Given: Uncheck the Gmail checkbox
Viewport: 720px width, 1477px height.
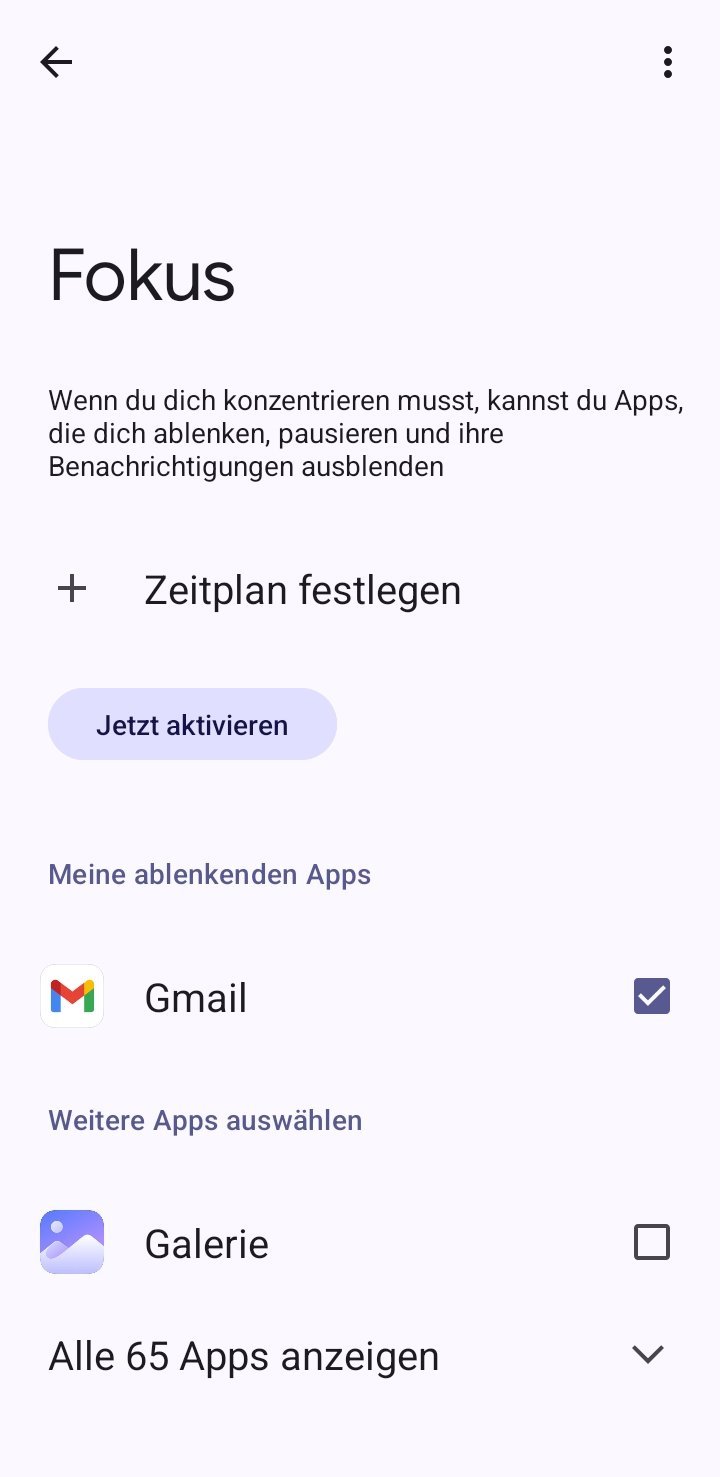Looking at the screenshot, I should pyautogui.click(x=651, y=997).
